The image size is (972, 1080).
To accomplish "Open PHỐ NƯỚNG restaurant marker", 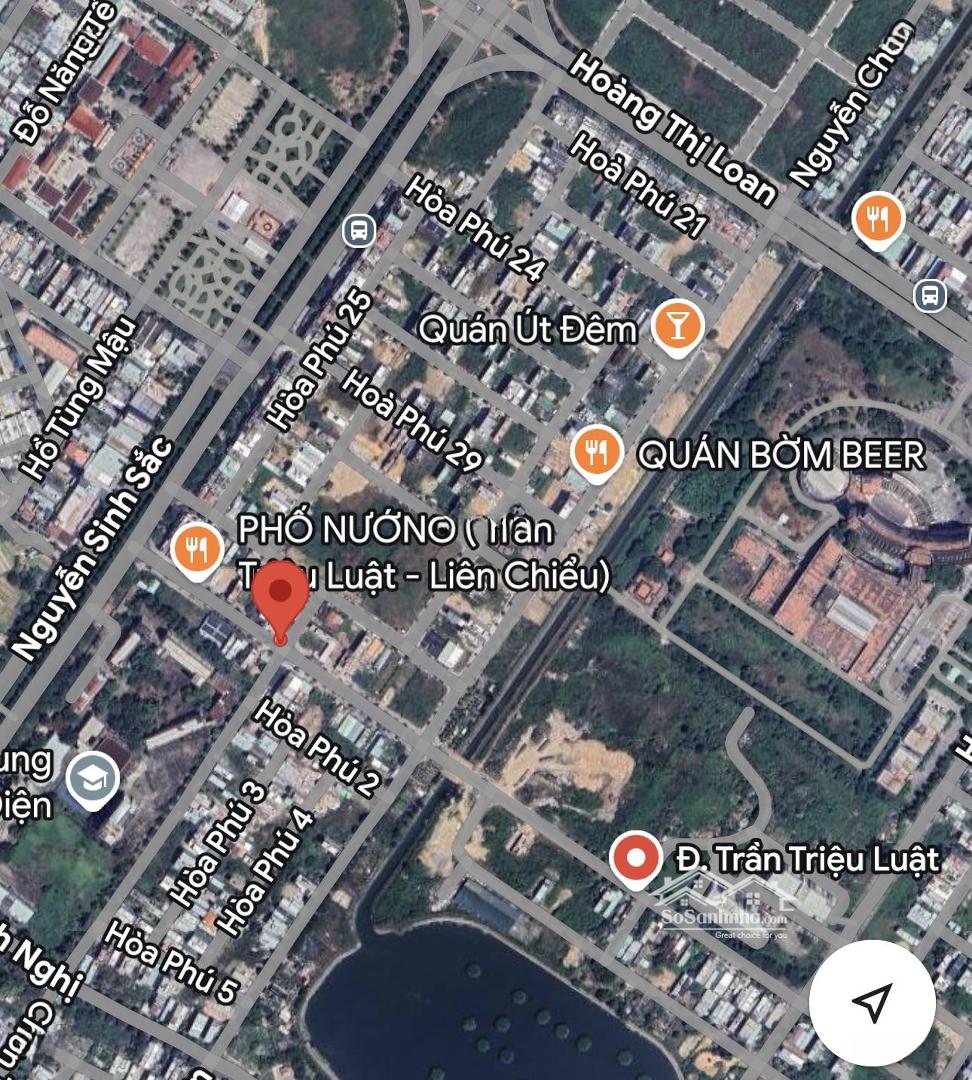I will [197, 549].
